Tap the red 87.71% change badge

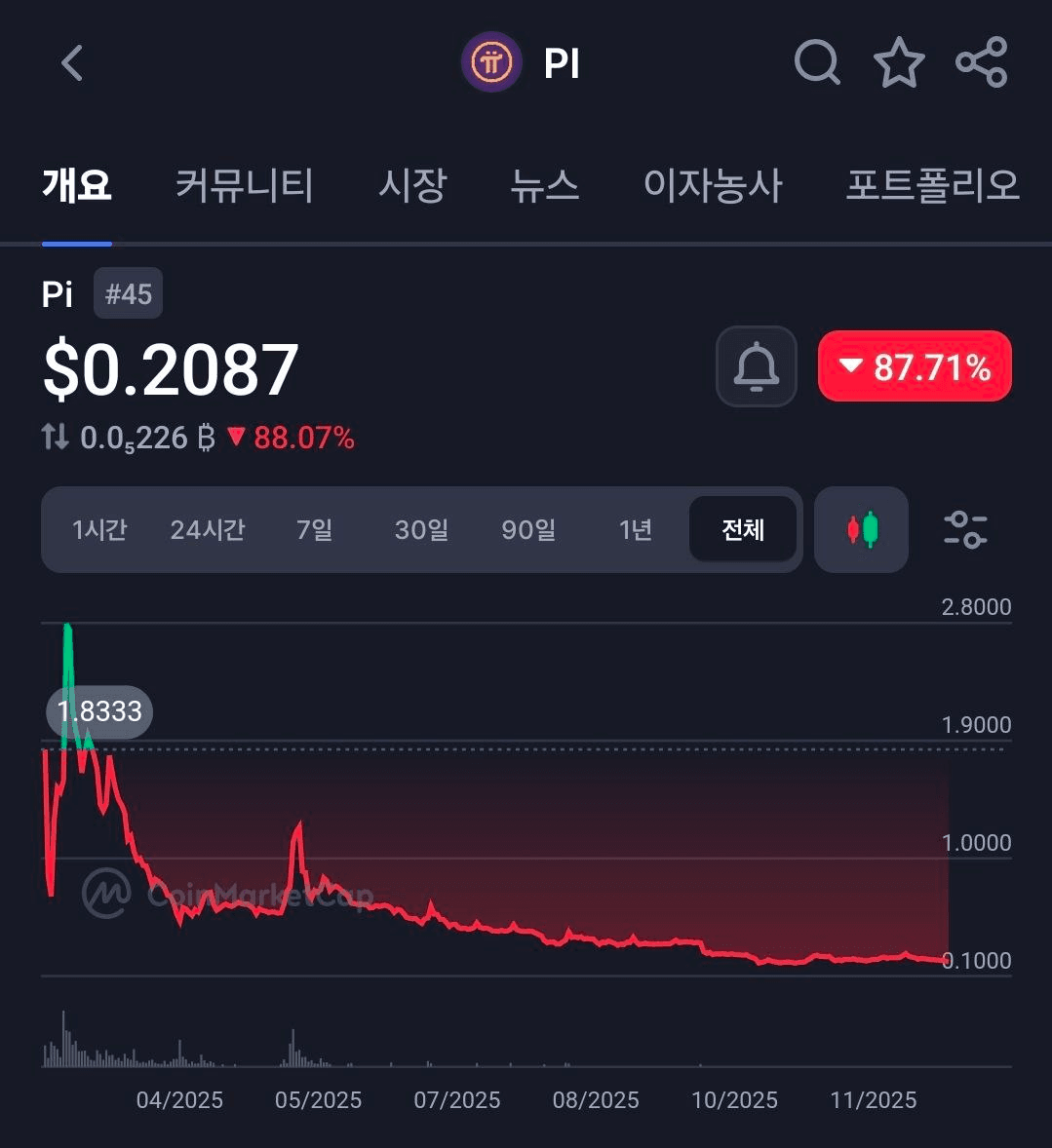(915, 366)
